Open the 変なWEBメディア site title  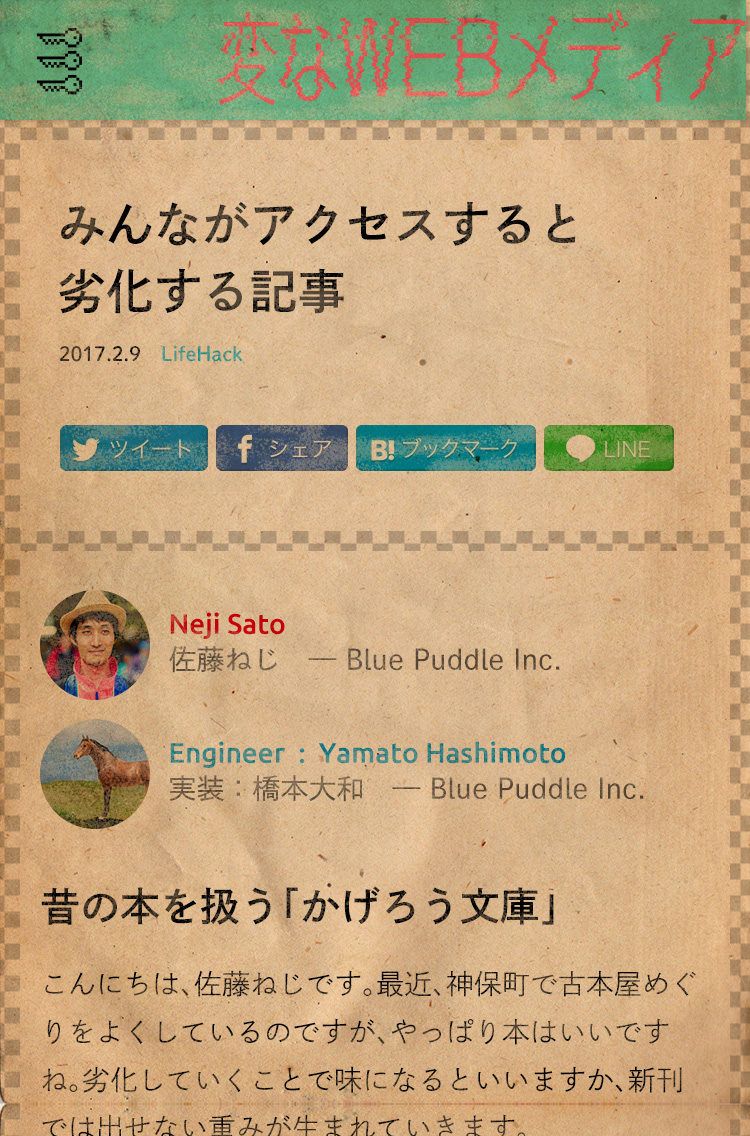481,58
